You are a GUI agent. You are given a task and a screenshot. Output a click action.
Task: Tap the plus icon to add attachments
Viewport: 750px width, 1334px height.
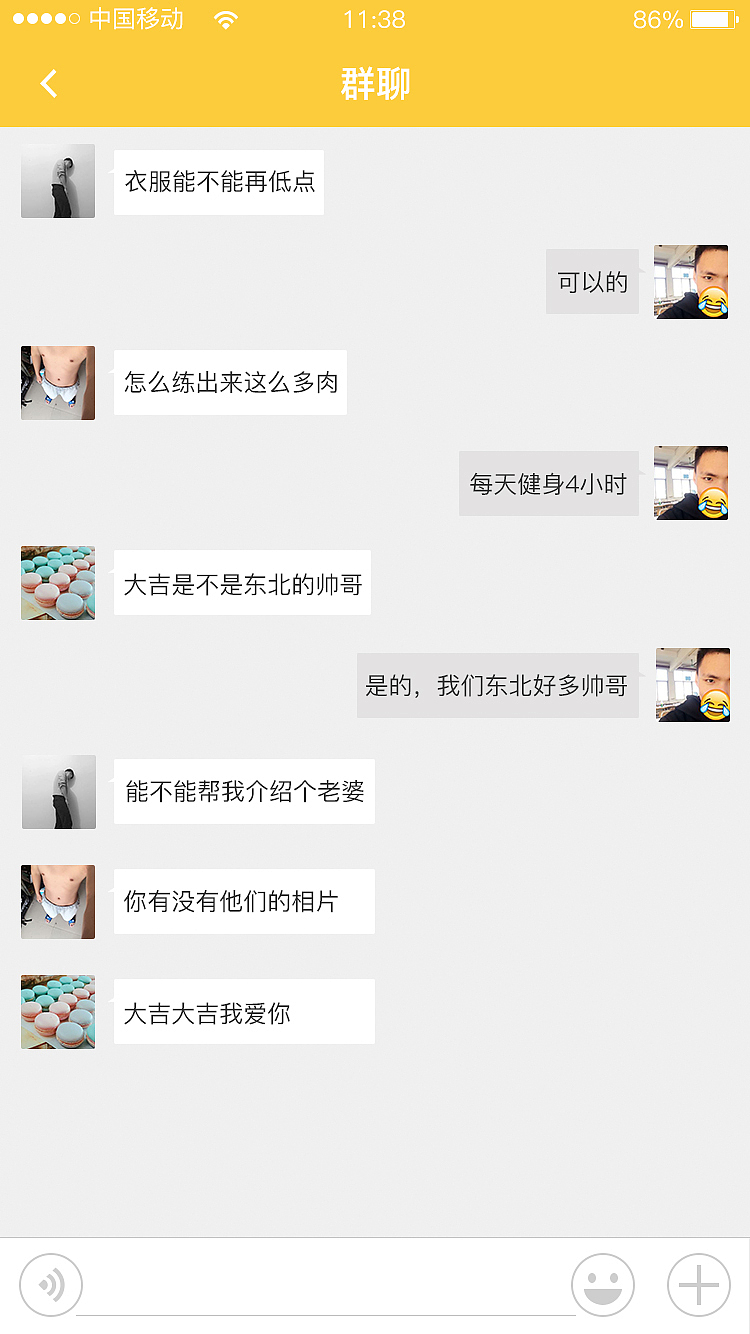tap(698, 1285)
